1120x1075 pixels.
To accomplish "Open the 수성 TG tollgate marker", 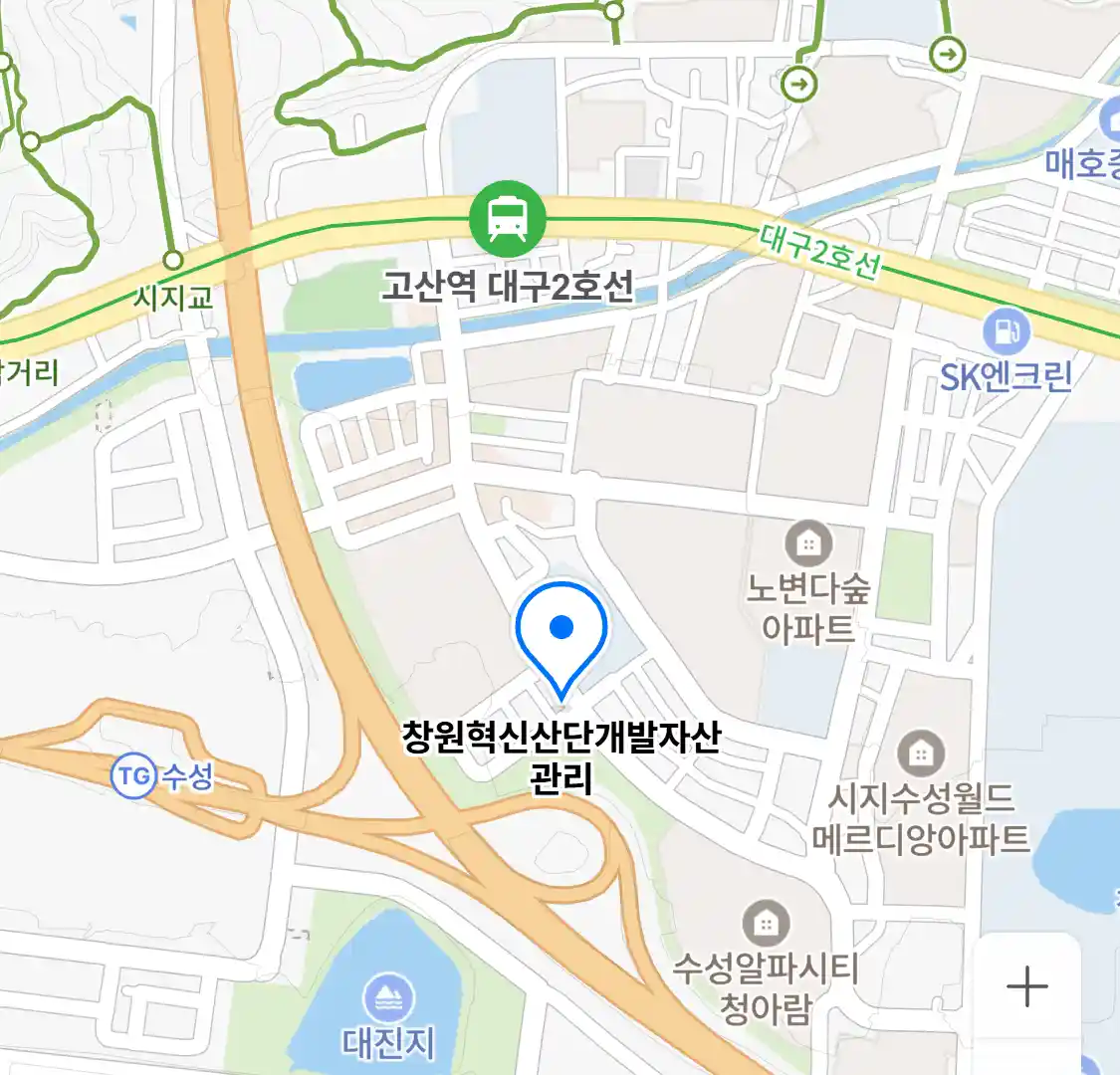I will click(134, 776).
